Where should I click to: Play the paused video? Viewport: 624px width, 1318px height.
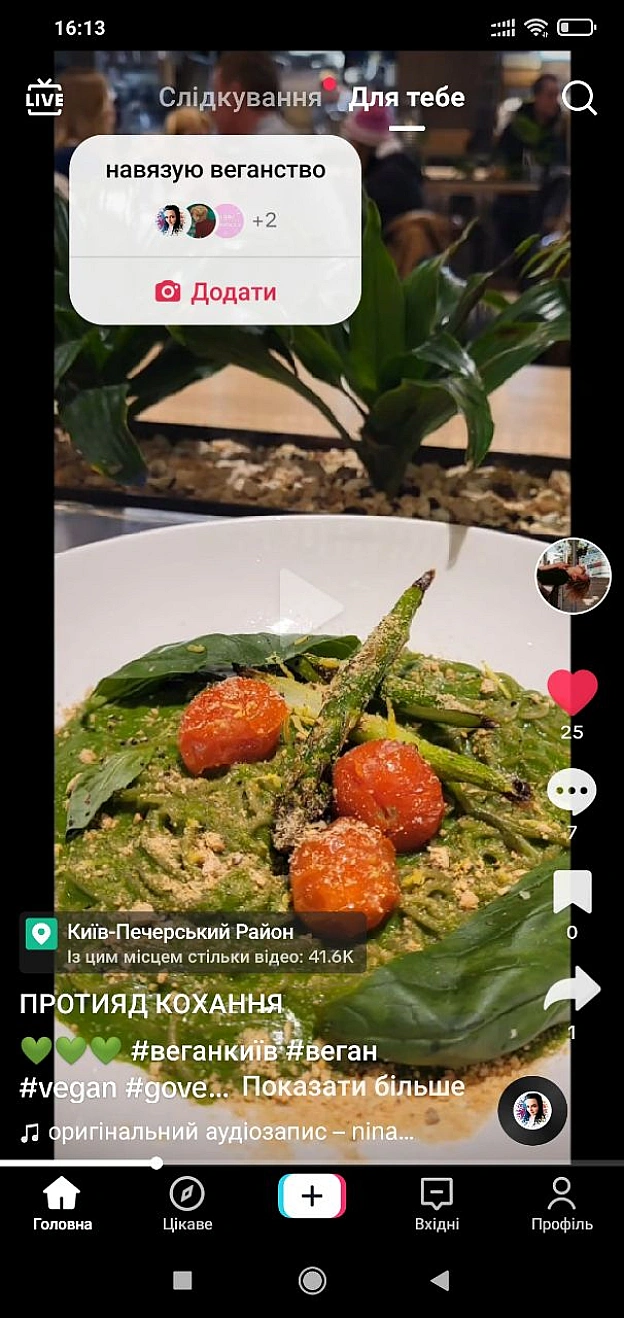tap(310, 603)
